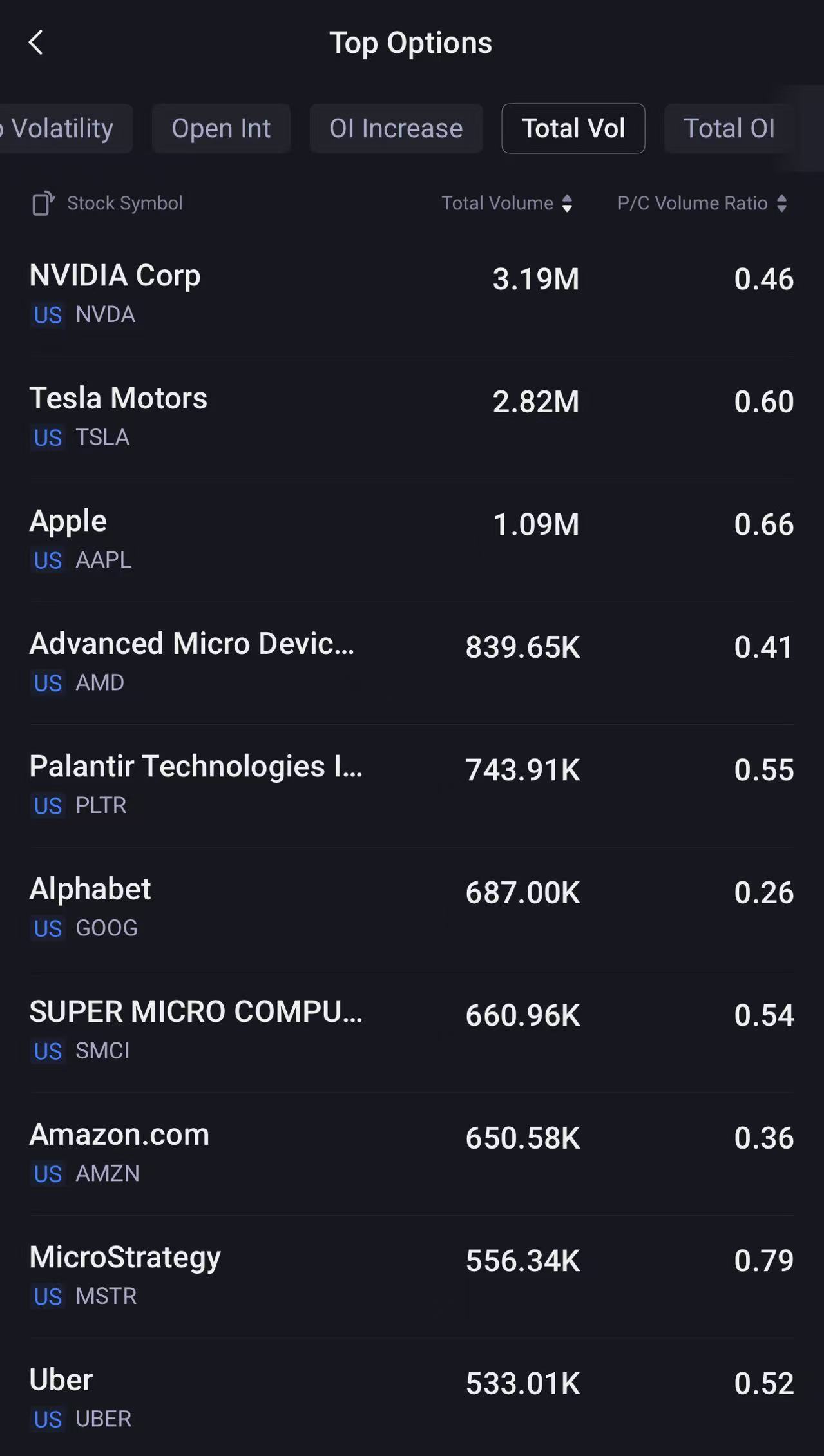Select the Total OI filter

(729, 128)
